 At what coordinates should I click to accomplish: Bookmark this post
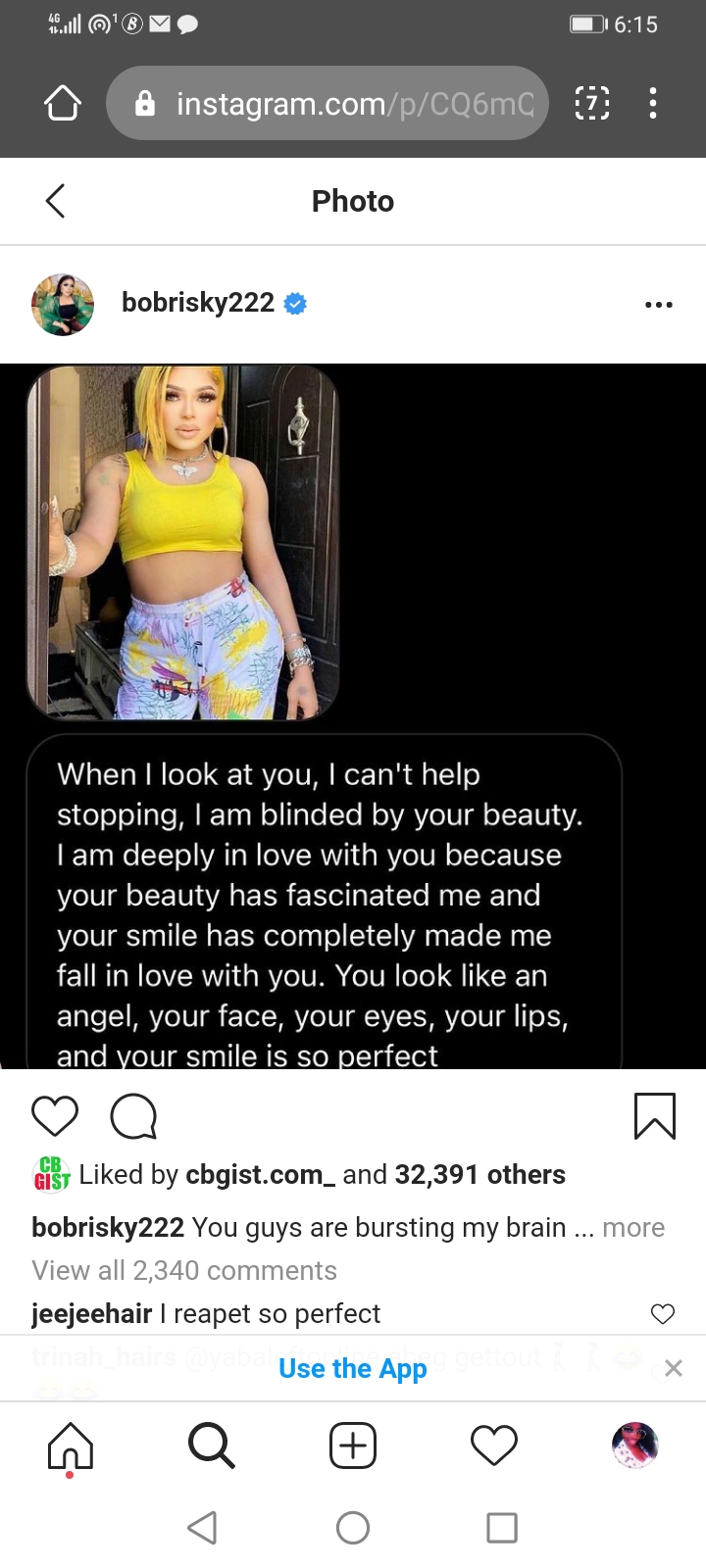[x=654, y=1116]
